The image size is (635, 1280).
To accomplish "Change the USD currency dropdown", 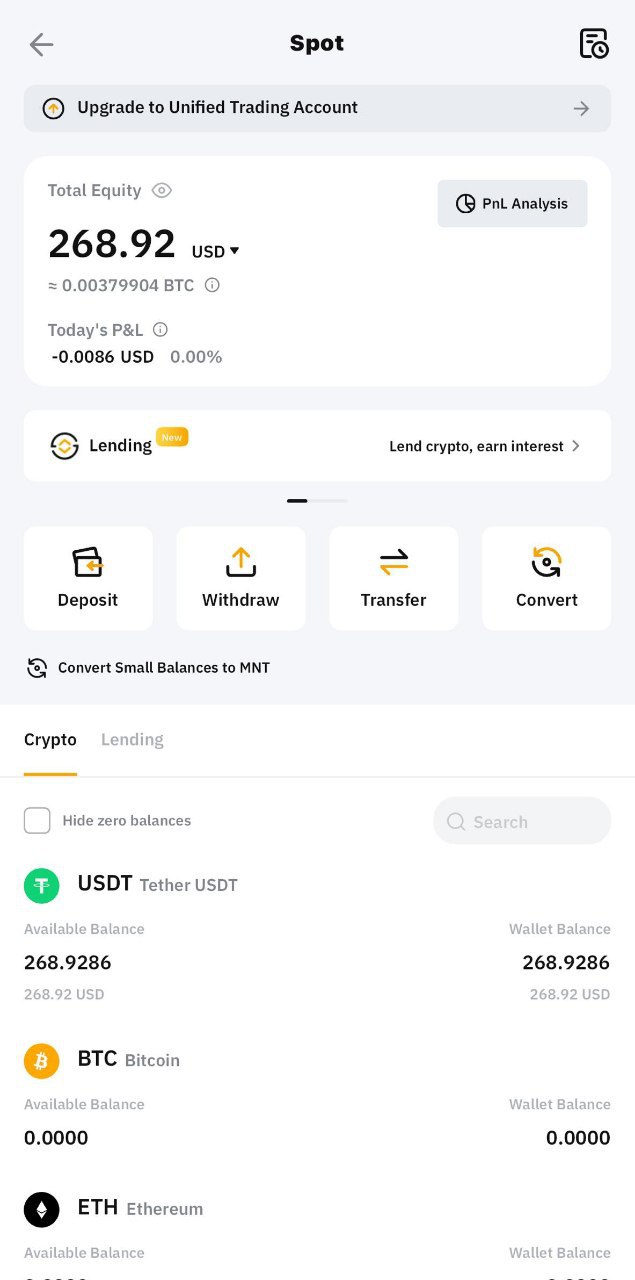I will coord(216,251).
